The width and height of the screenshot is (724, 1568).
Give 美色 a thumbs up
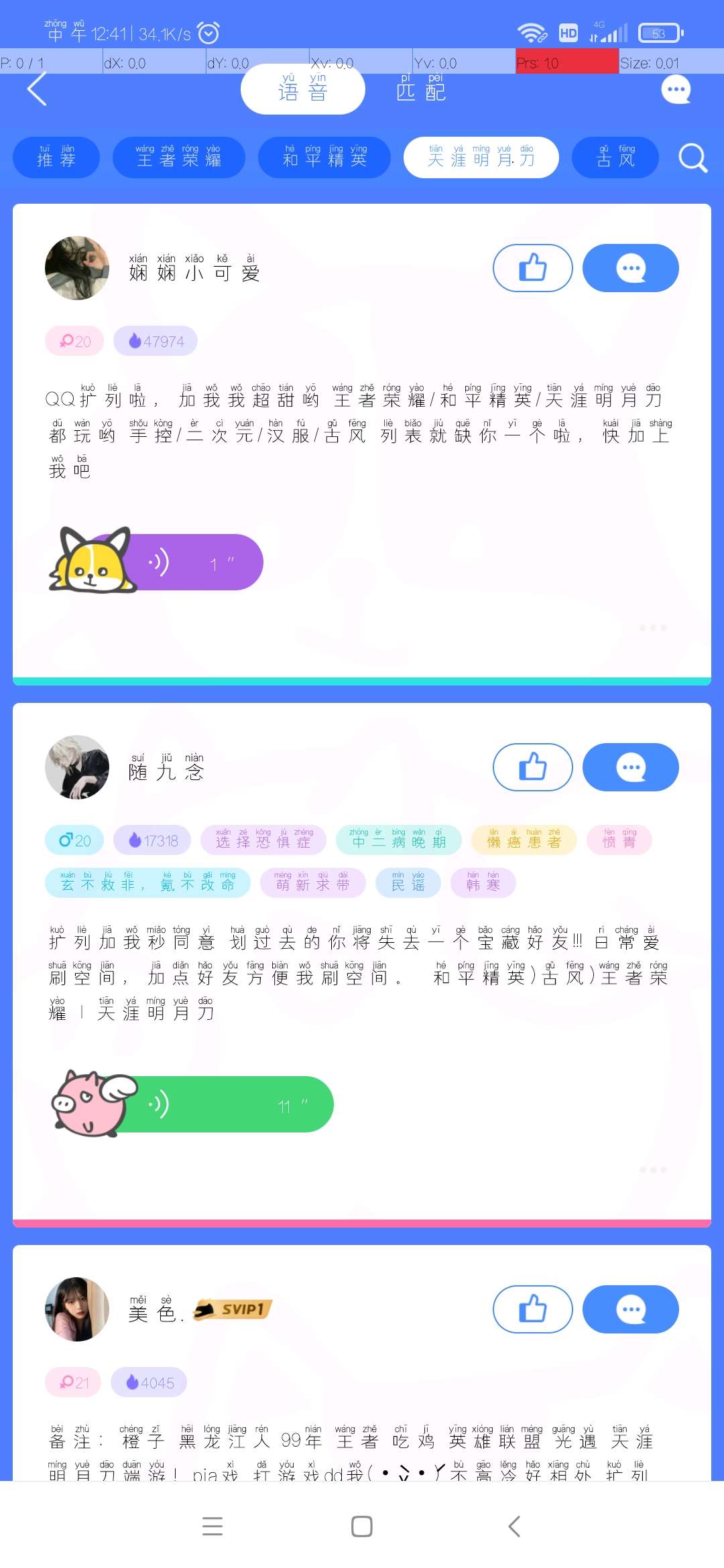coord(533,1309)
